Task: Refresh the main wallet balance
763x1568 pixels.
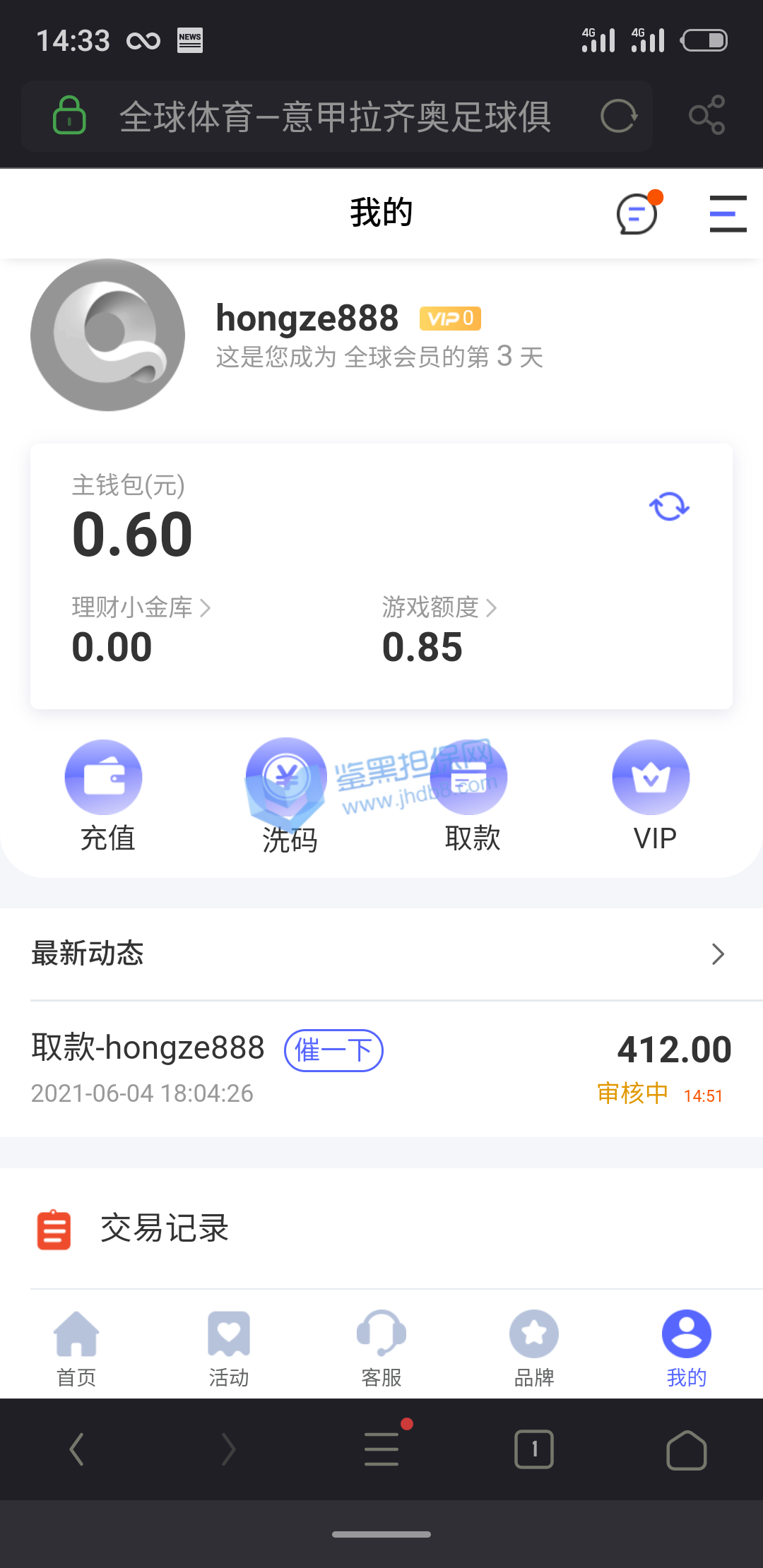Action: click(x=669, y=506)
